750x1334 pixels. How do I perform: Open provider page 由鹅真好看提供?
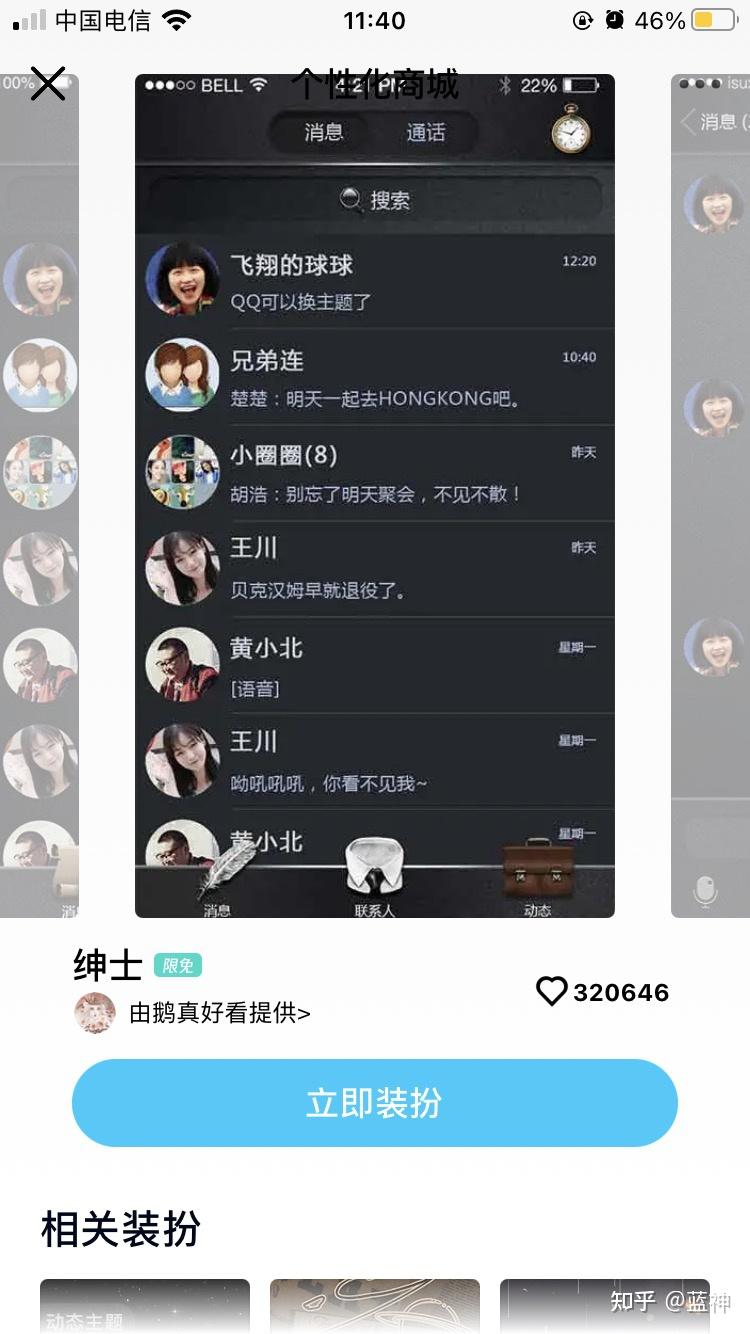219,1013
